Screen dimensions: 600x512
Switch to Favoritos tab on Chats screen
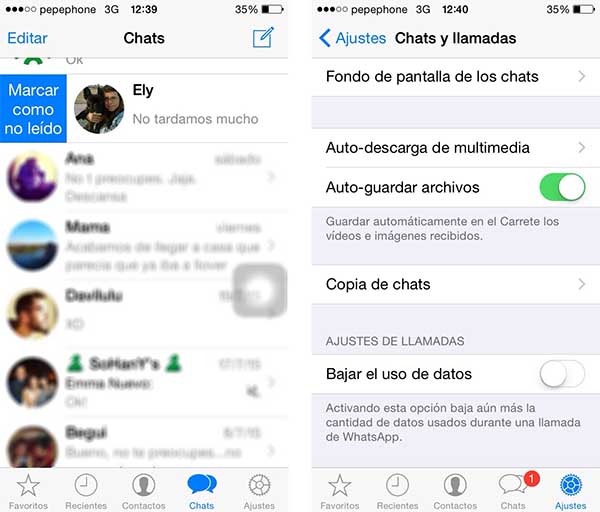28,490
